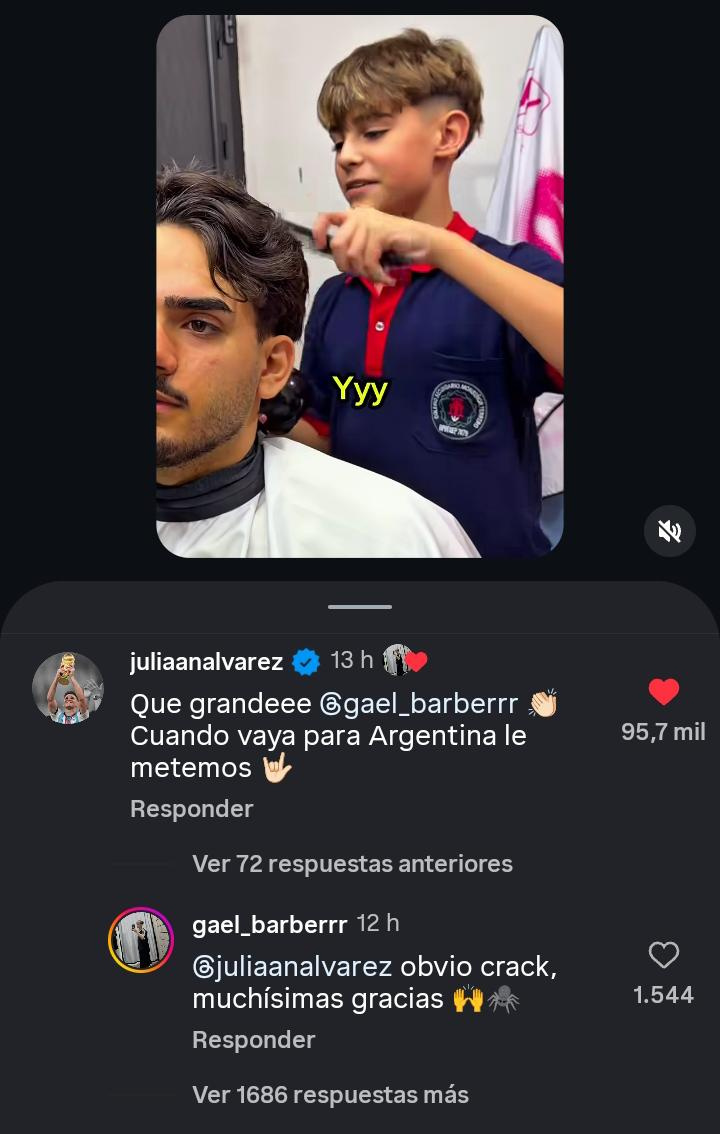Tap the comments sheet drag handle

point(360,607)
